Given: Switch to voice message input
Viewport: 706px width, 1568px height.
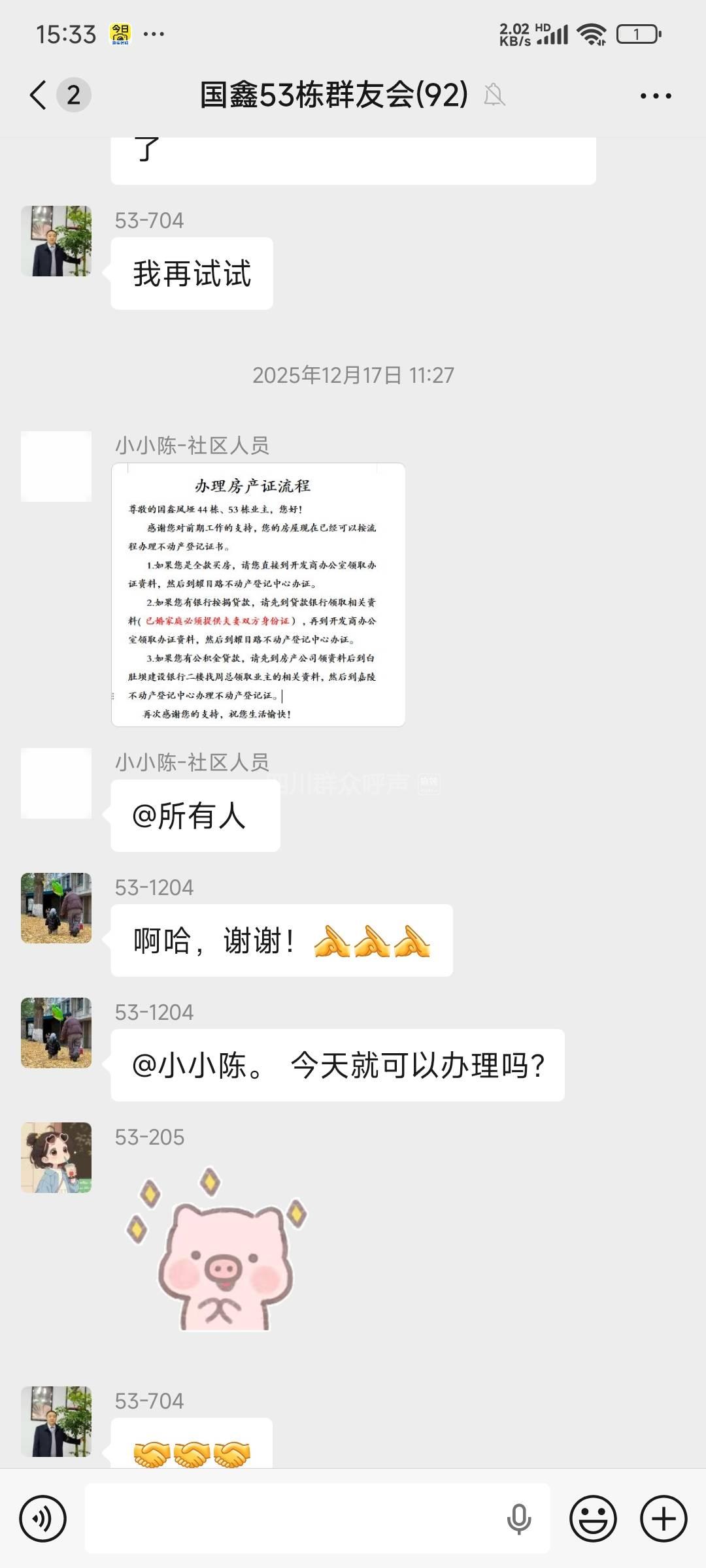Looking at the screenshot, I should (43, 1518).
